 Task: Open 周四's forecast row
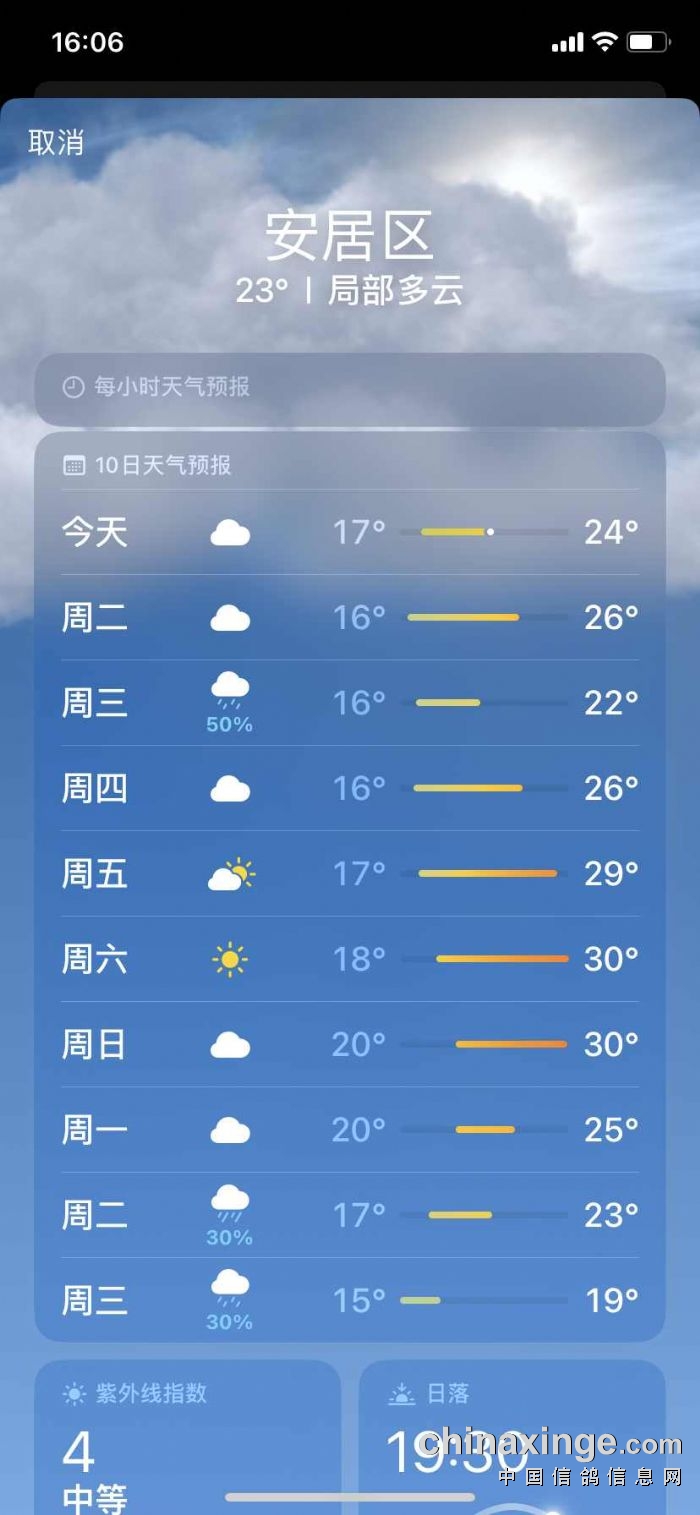[350, 788]
